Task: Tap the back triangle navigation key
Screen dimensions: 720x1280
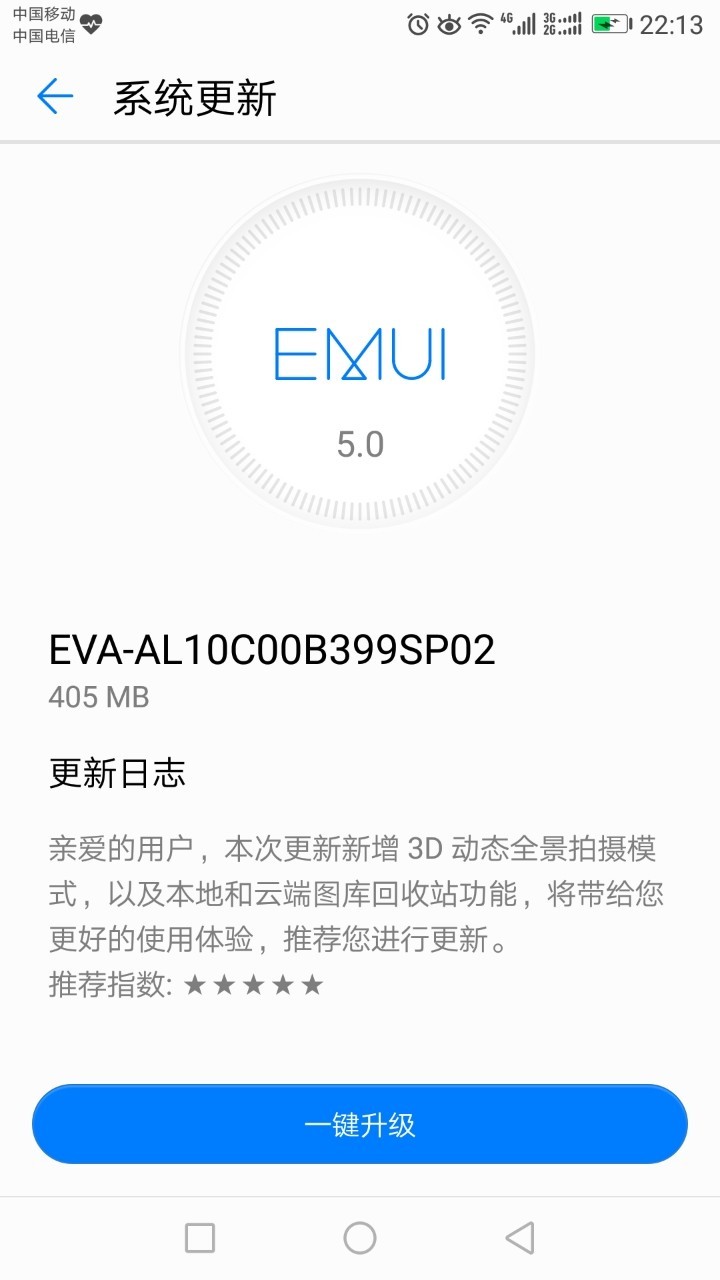Action: point(519,1237)
